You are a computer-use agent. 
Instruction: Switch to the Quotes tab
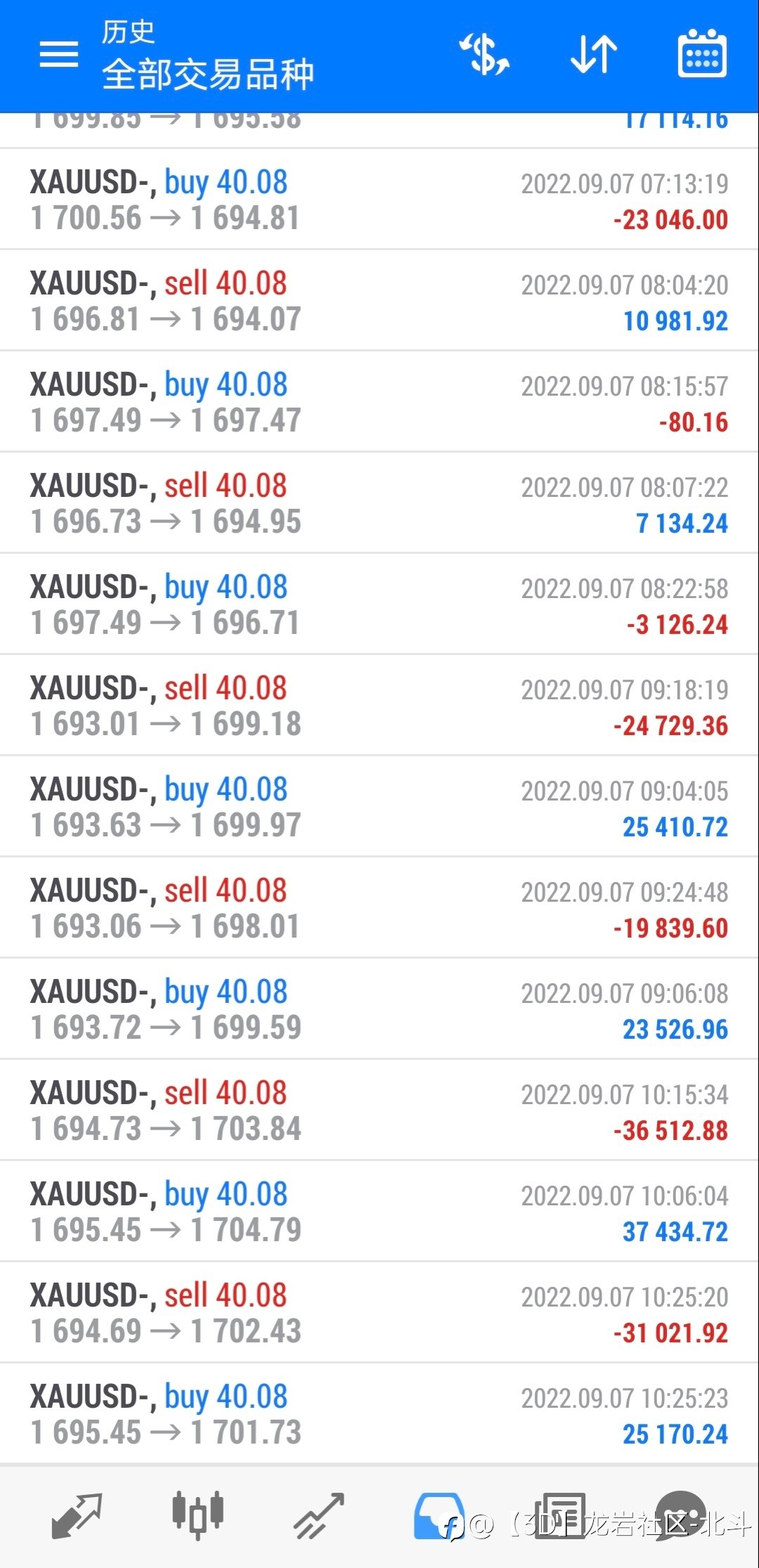pyautogui.click(x=77, y=1516)
